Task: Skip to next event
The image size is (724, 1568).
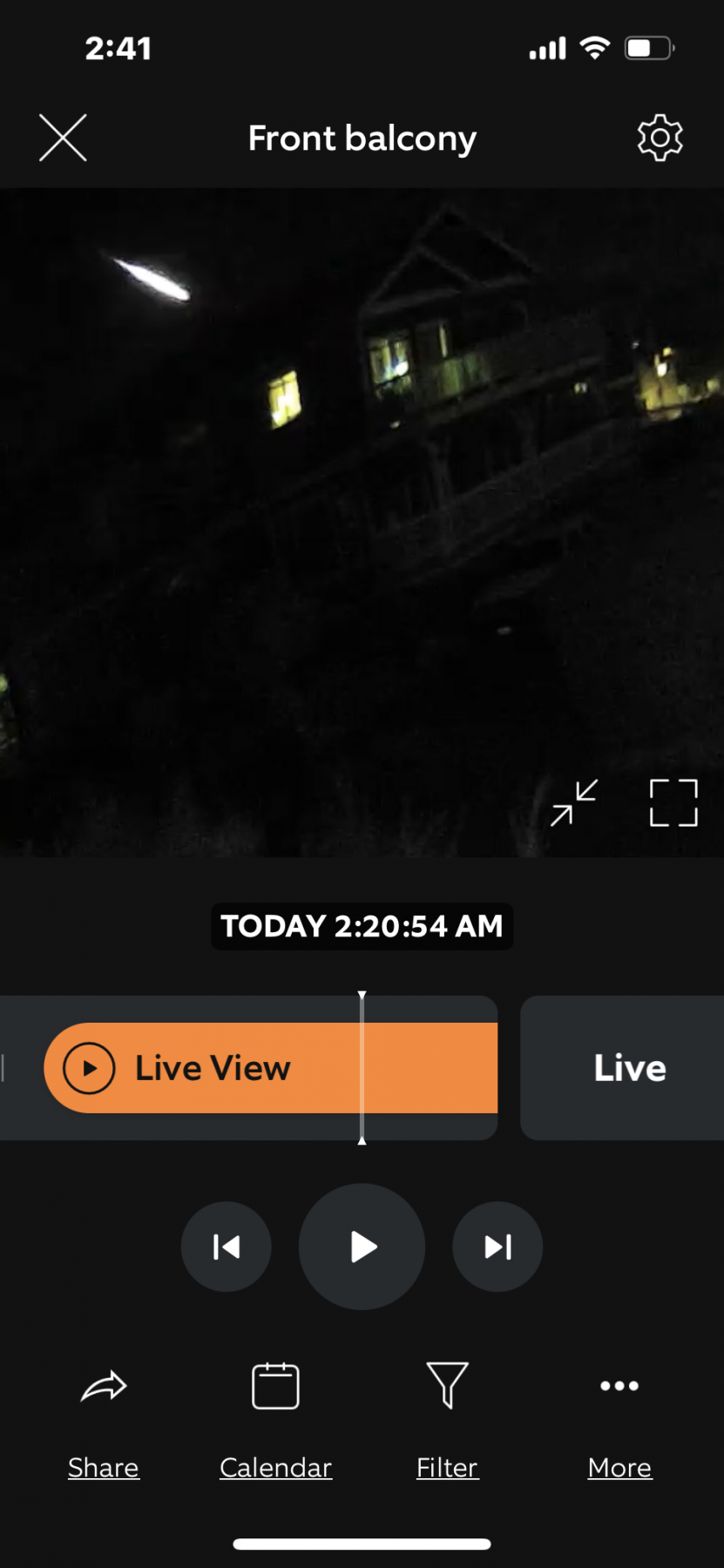Action: 497,1247
